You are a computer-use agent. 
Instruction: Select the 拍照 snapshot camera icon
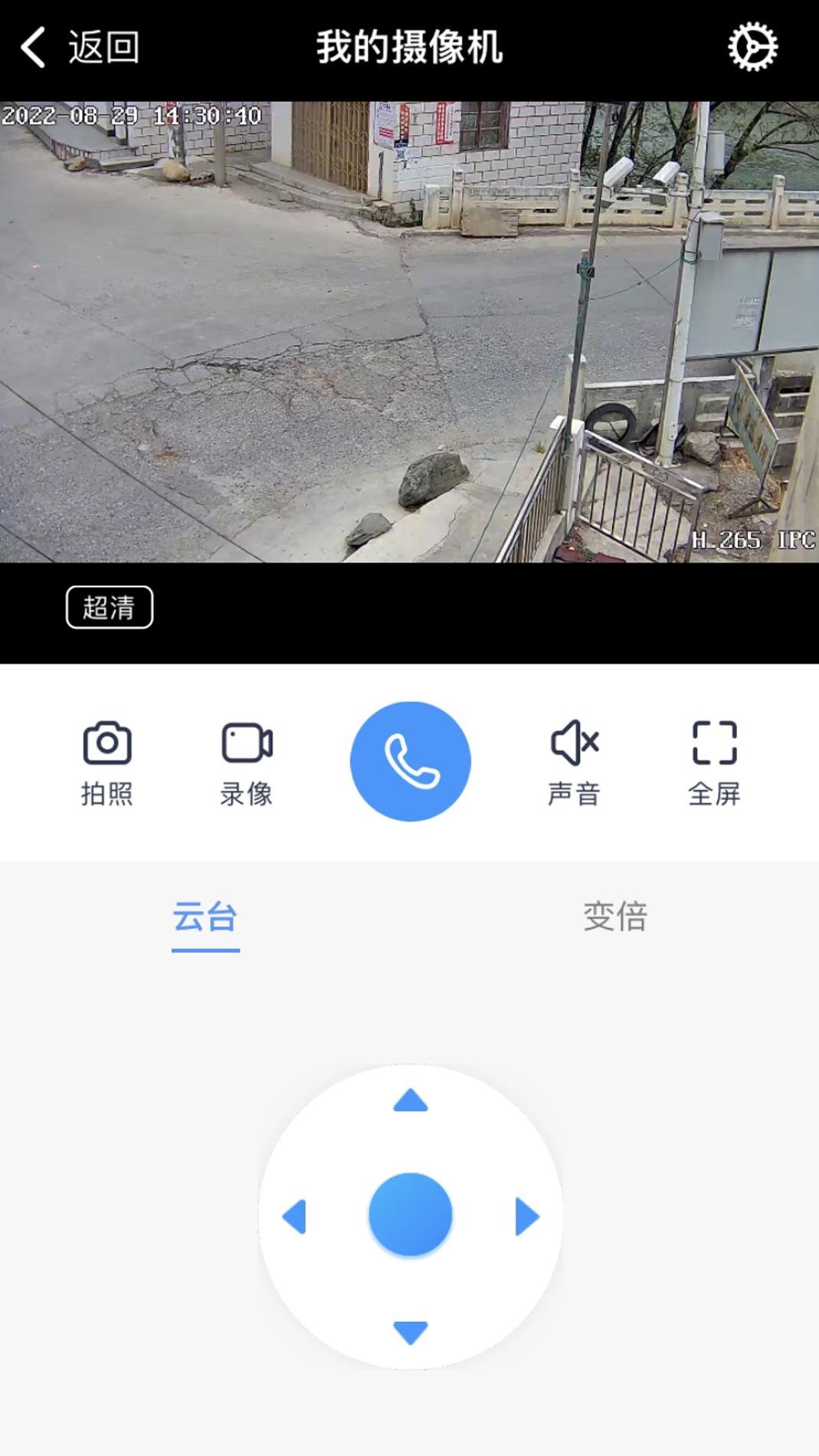coord(107,759)
